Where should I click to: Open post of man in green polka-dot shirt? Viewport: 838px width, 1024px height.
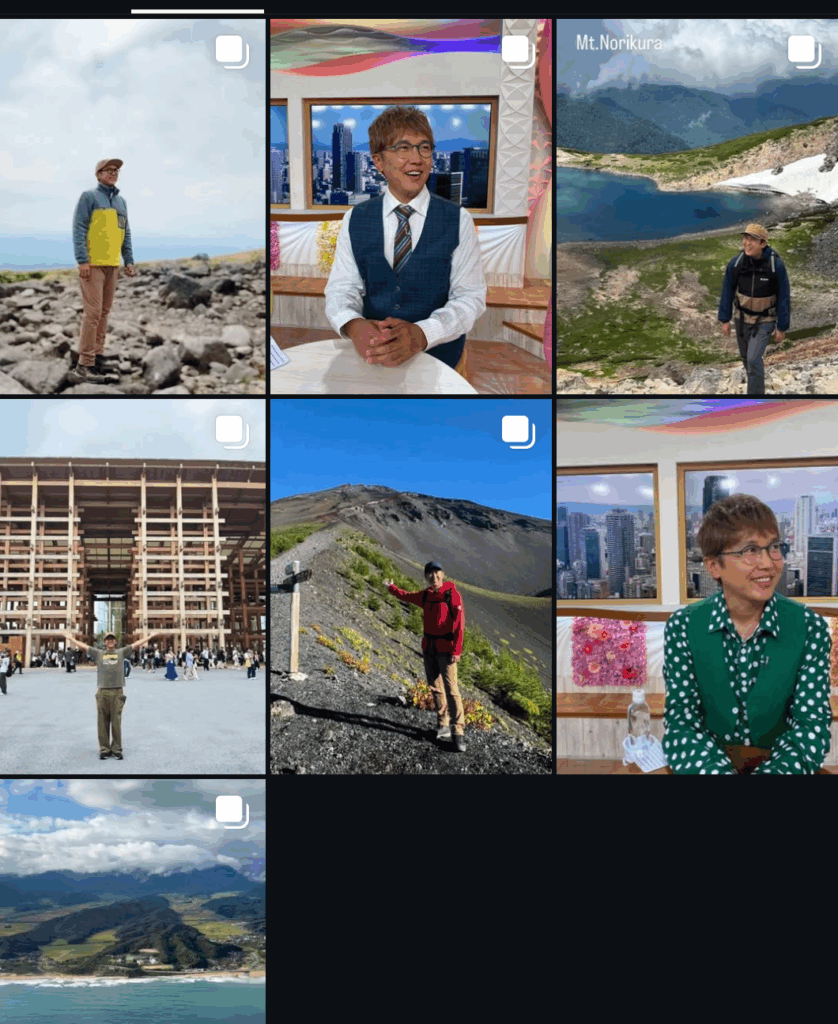tap(697, 586)
